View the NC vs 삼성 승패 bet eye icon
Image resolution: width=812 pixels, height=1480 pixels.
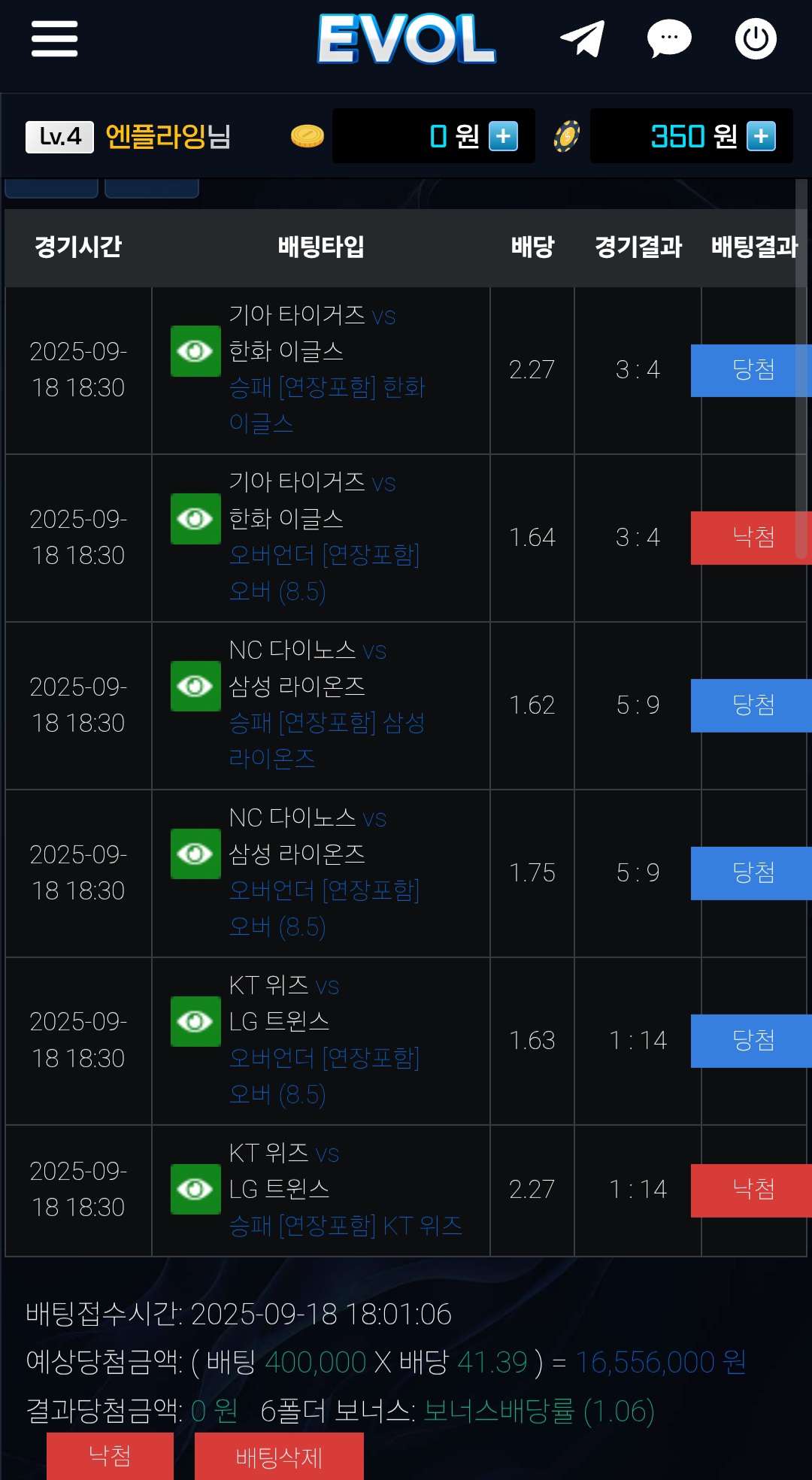[195, 686]
